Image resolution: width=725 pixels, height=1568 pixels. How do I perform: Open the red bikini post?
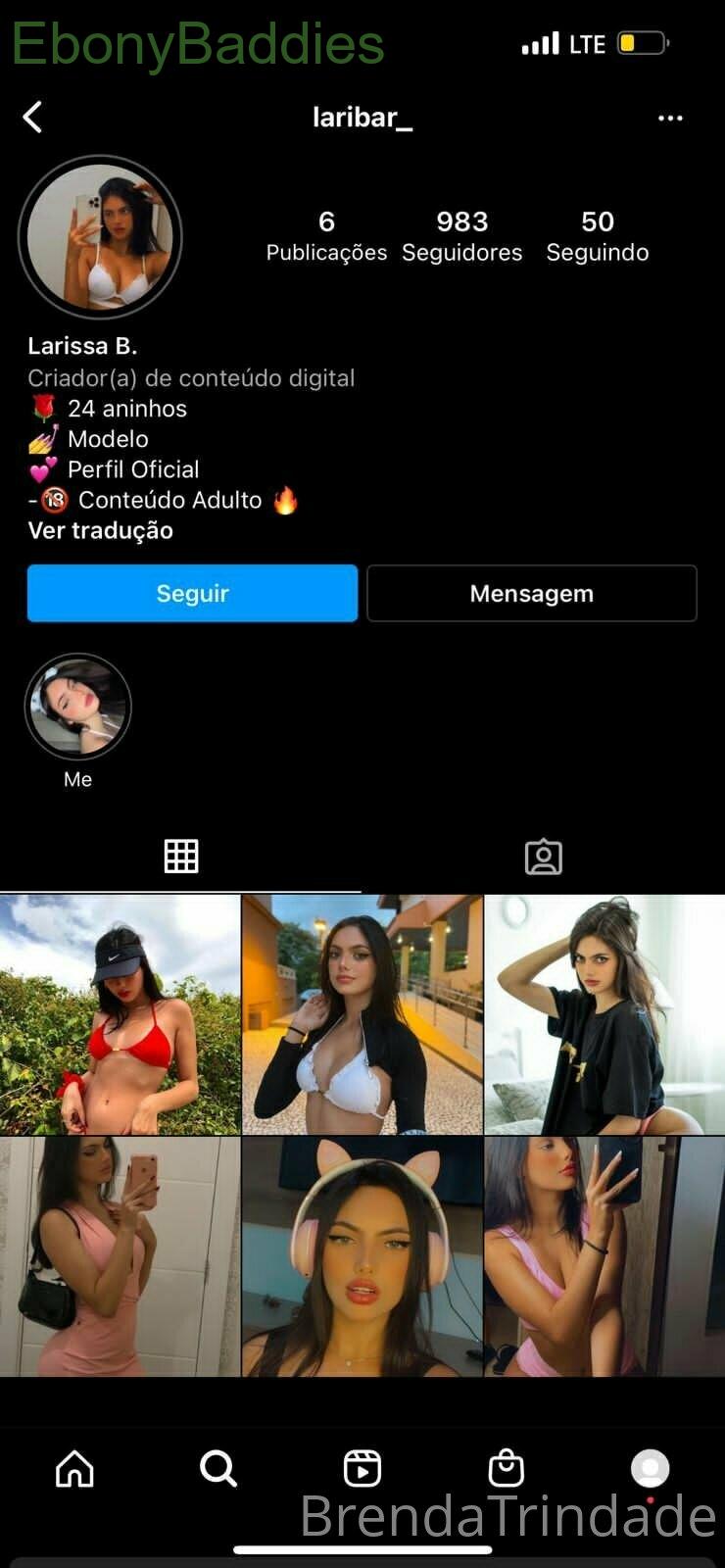[121, 1014]
